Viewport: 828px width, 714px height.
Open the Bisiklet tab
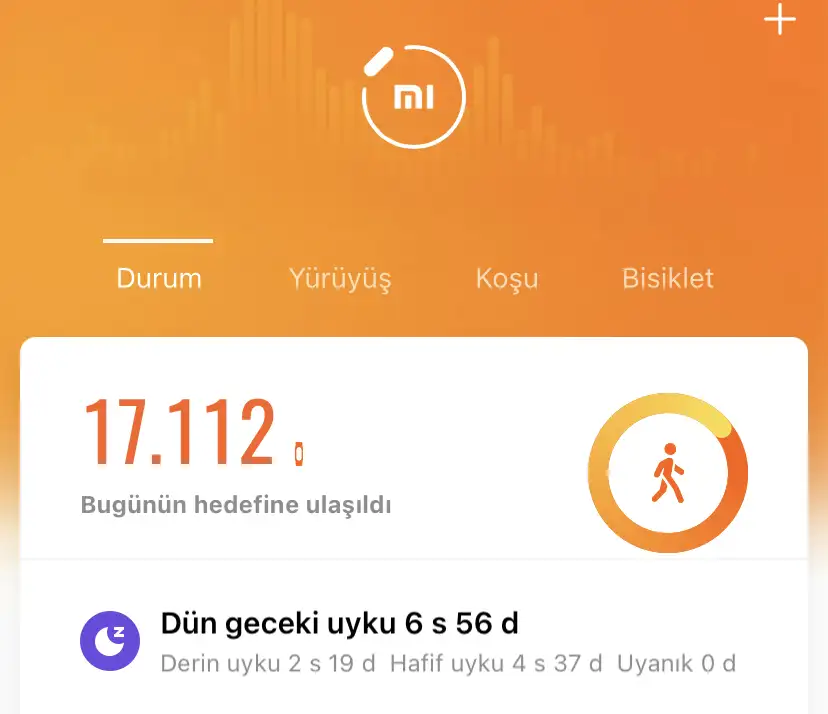coord(668,278)
